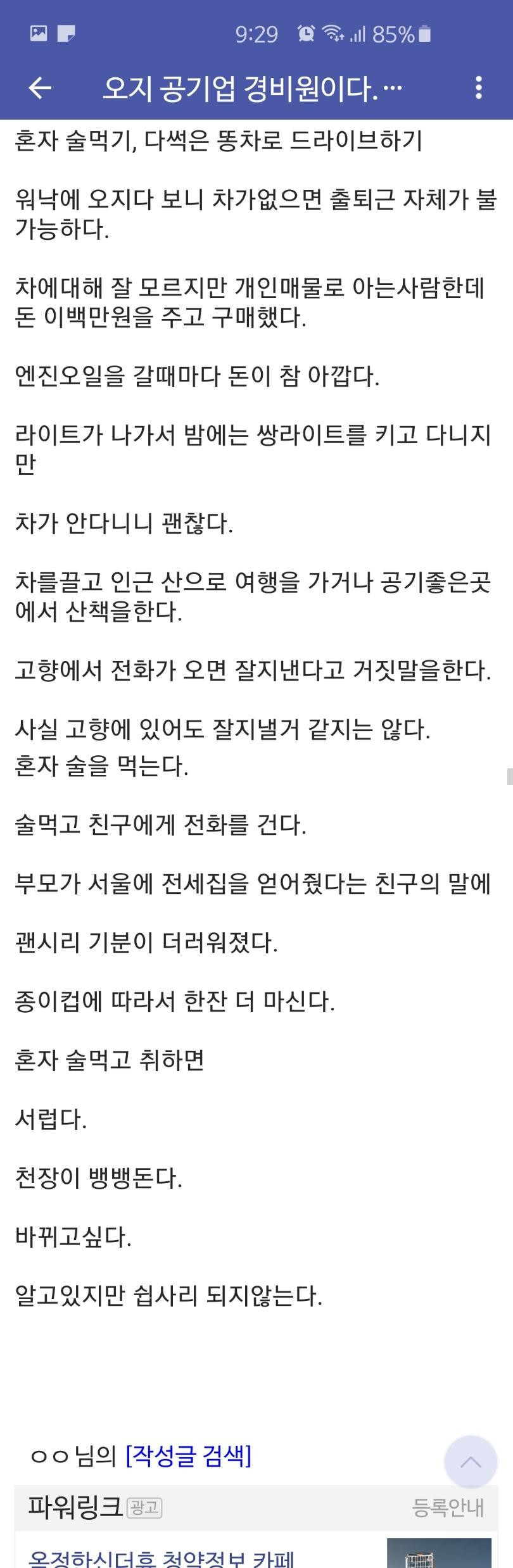513x1568 pixels.
Task: Open 등록안내 in the 파워링크 section
Action: tap(448, 1508)
